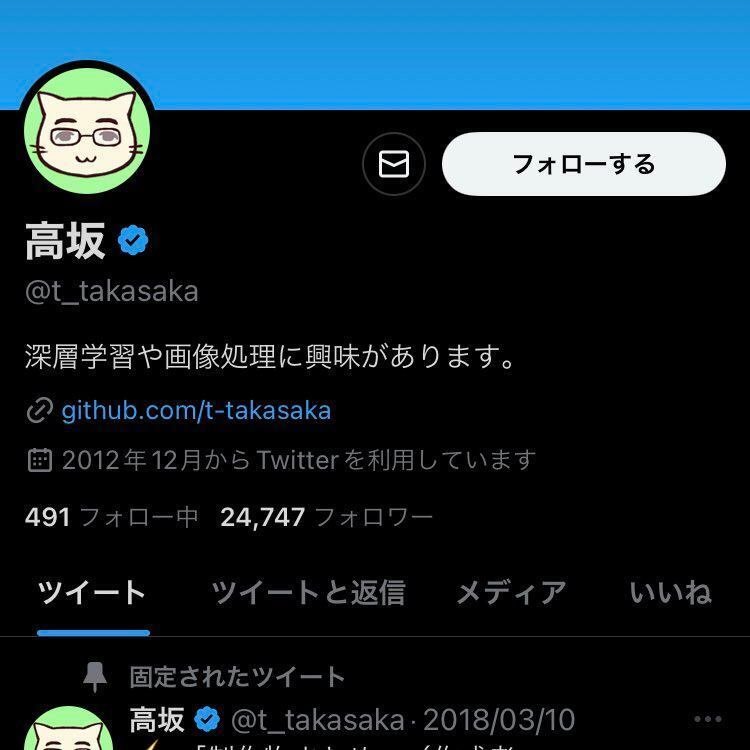Switch to the メディア tab
The height and width of the screenshot is (750, 750).
tap(511, 593)
